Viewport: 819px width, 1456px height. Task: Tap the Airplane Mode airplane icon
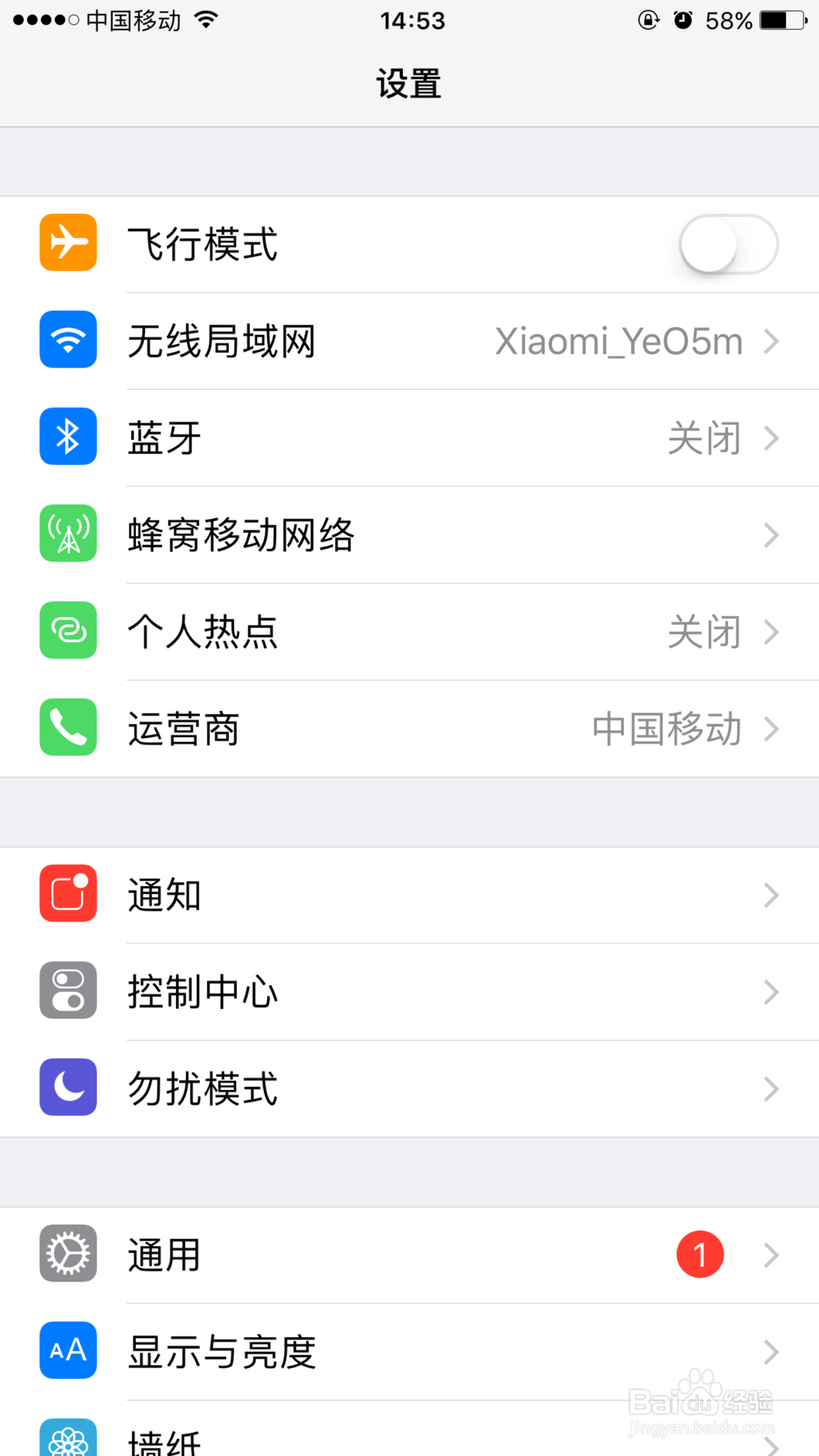click(x=68, y=242)
